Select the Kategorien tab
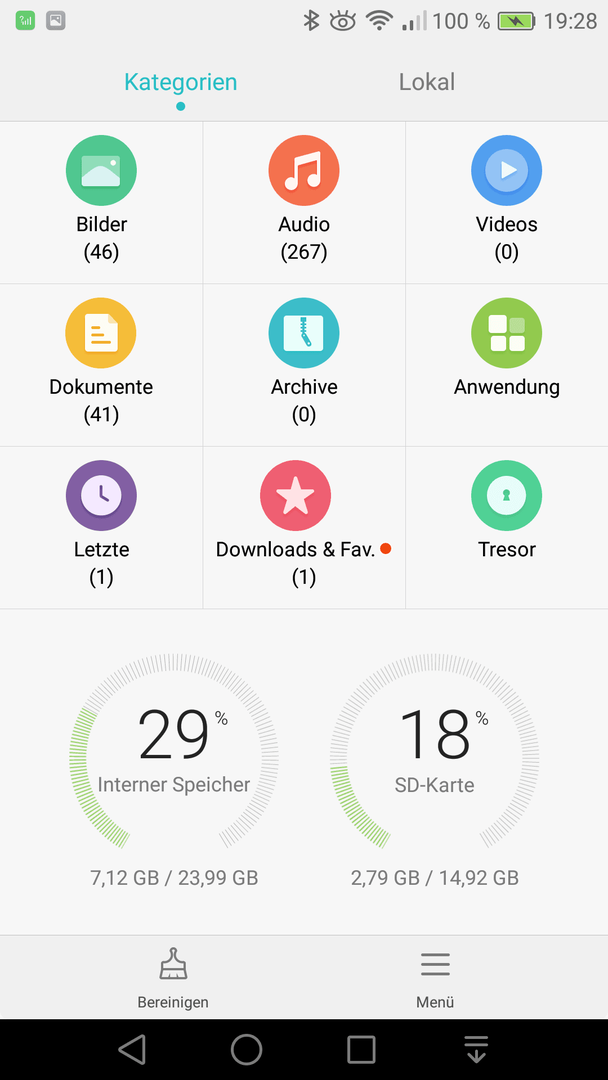608x1080 pixels. click(180, 82)
